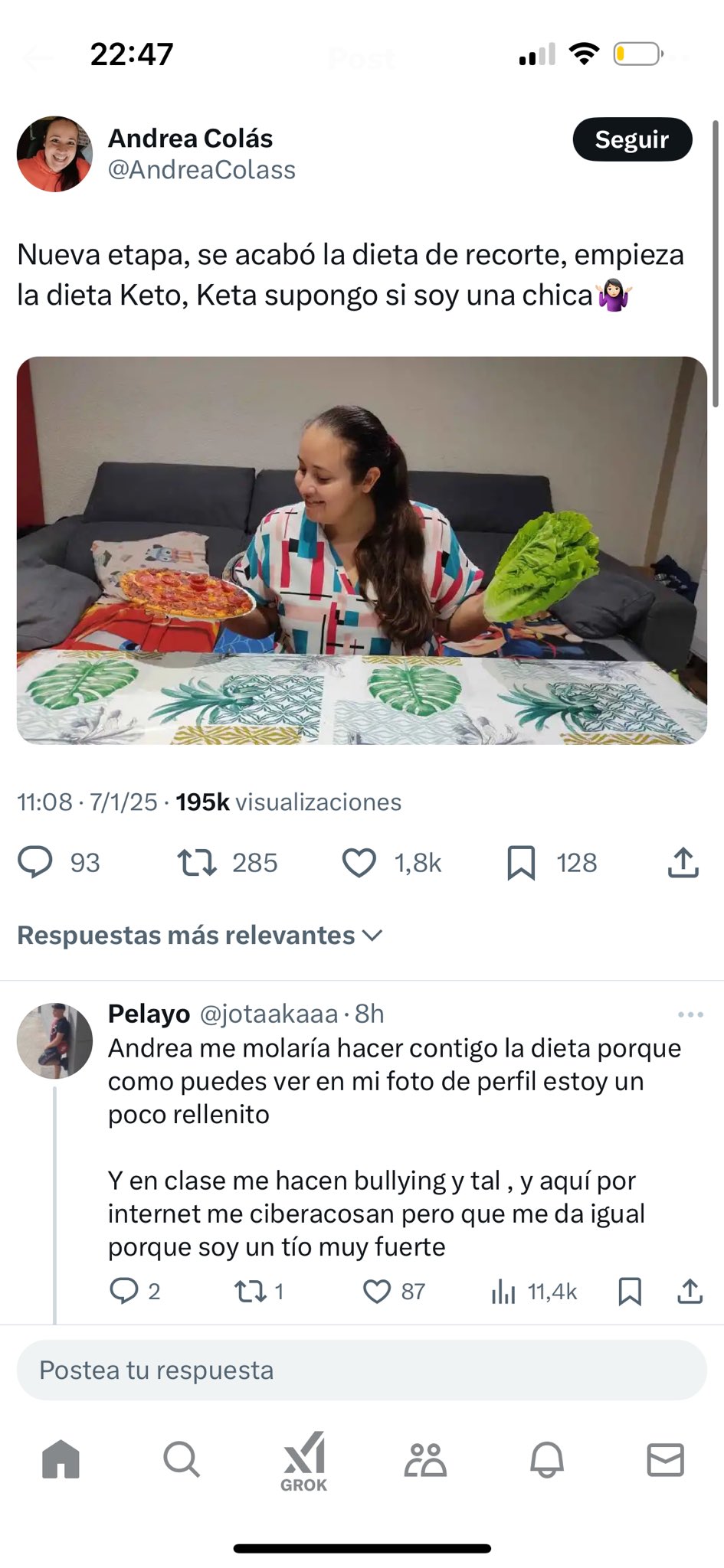Show view analytics on Pelayo's reply
This screenshot has width=724, height=1568.
coord(504,1291)
